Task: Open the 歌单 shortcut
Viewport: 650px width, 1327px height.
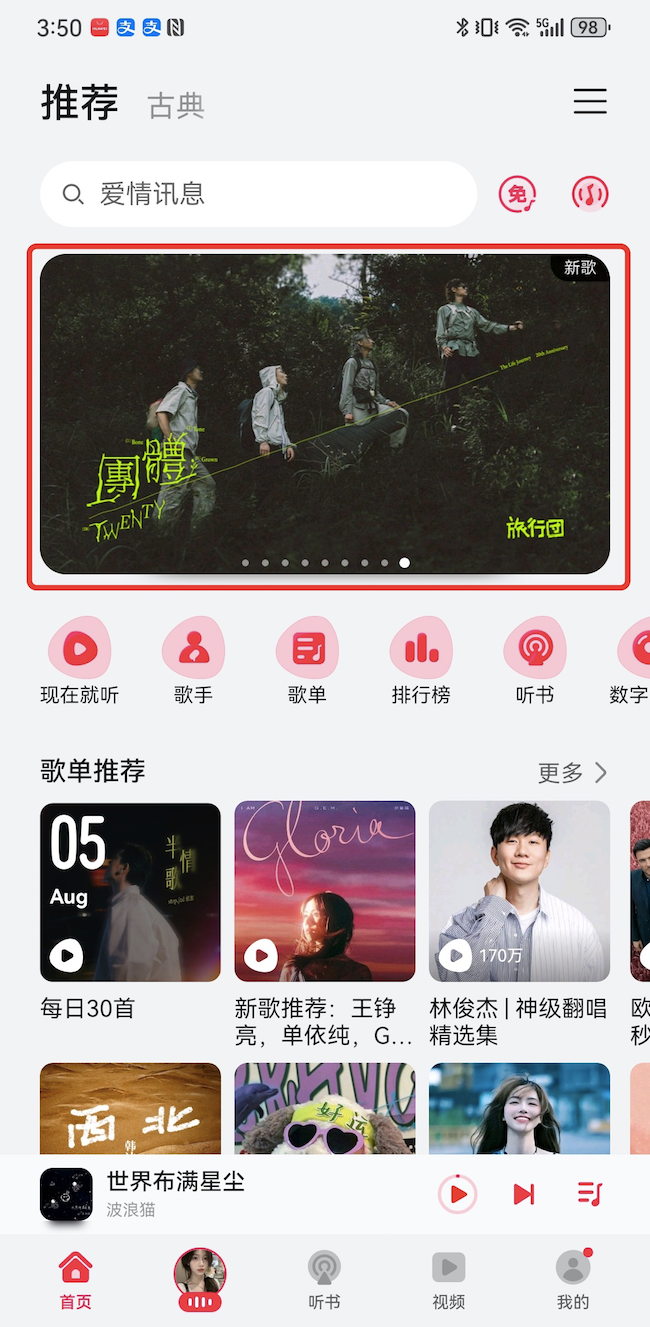Action: (307, 660)
